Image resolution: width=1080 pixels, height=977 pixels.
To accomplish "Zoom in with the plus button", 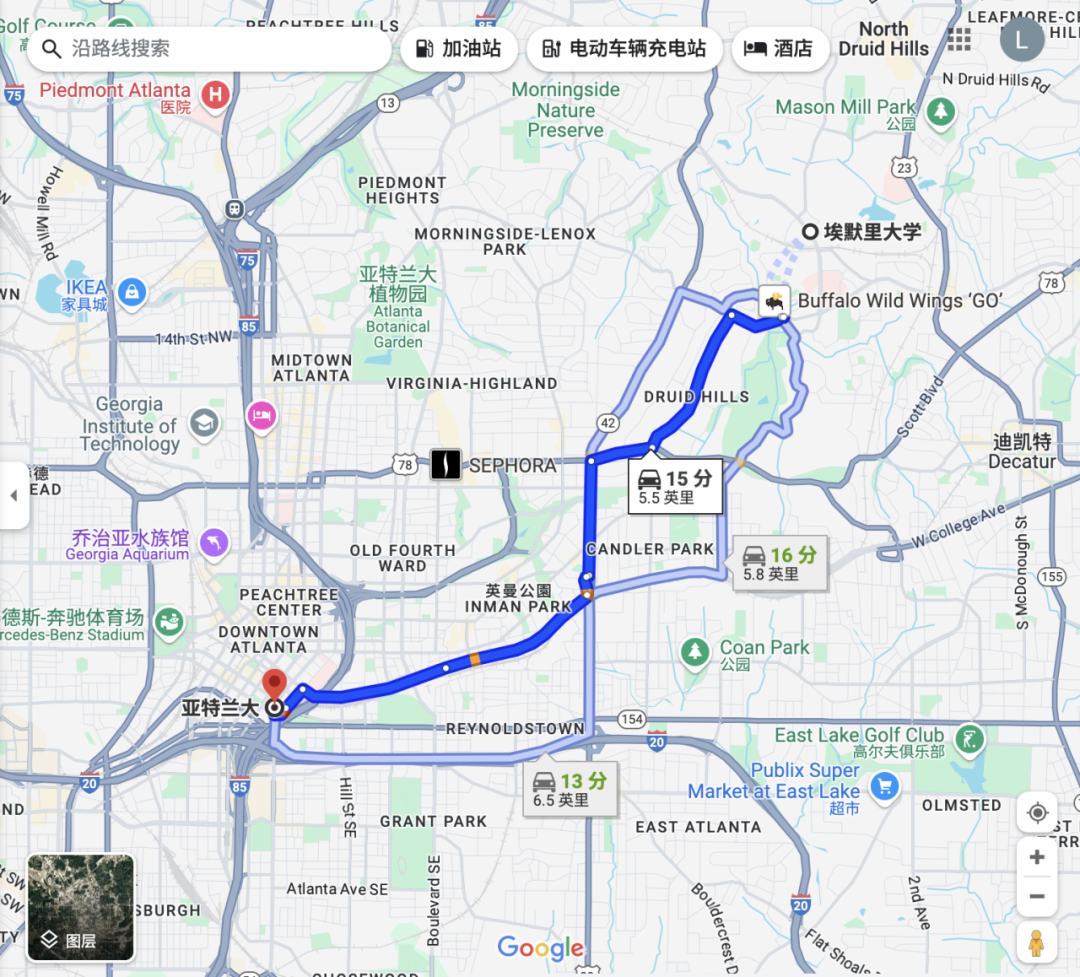I will [1037, 857].
